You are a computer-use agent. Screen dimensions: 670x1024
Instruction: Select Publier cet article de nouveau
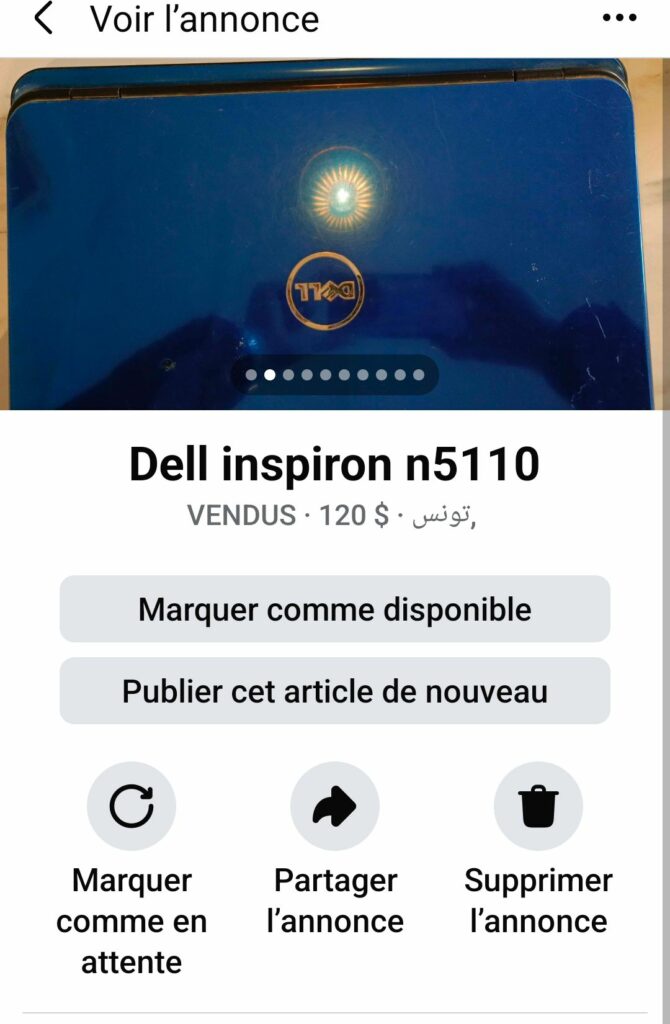tap(334, 691)
